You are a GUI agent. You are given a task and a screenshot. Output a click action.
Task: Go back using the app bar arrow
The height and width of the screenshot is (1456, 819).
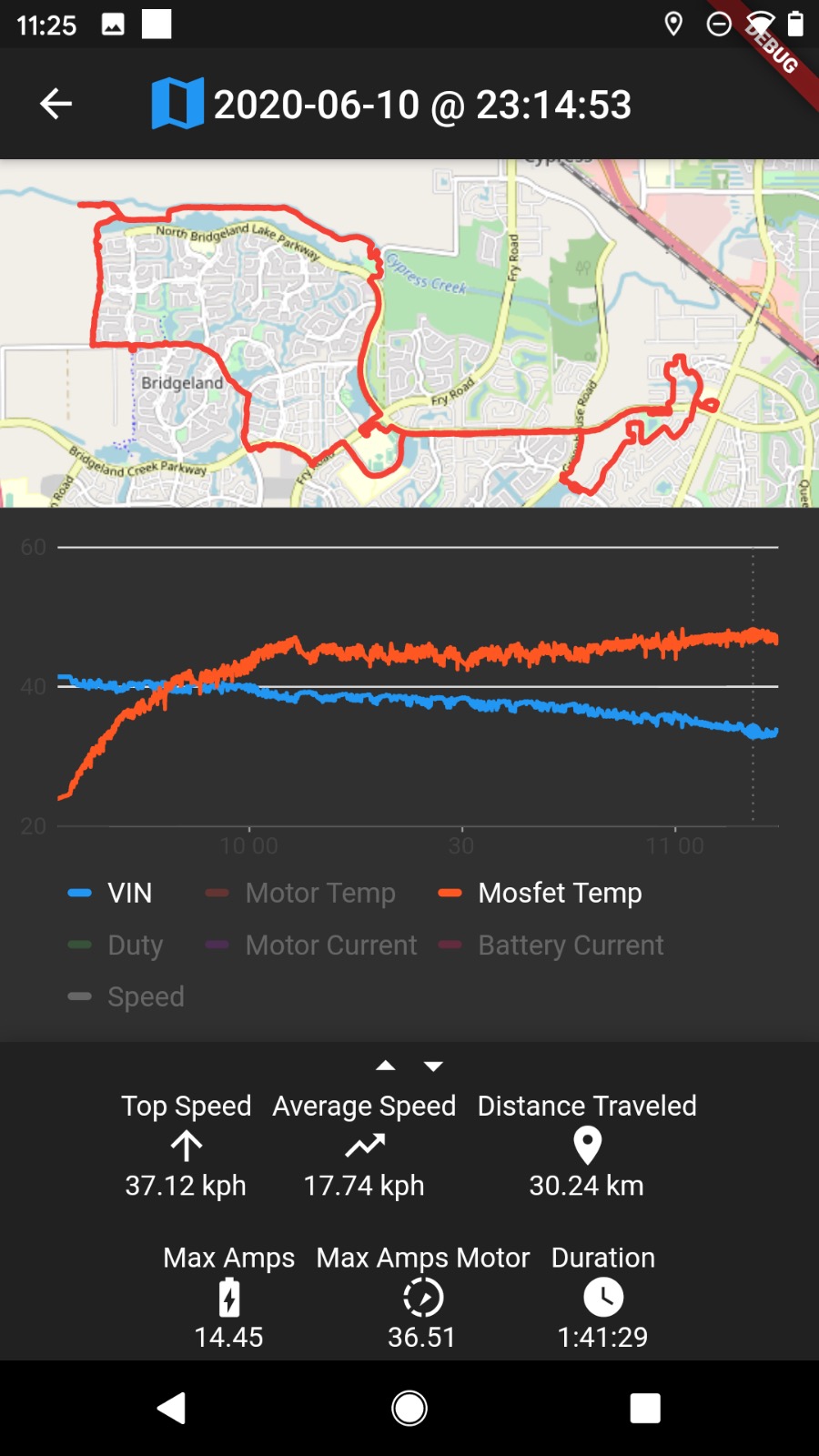56,104
